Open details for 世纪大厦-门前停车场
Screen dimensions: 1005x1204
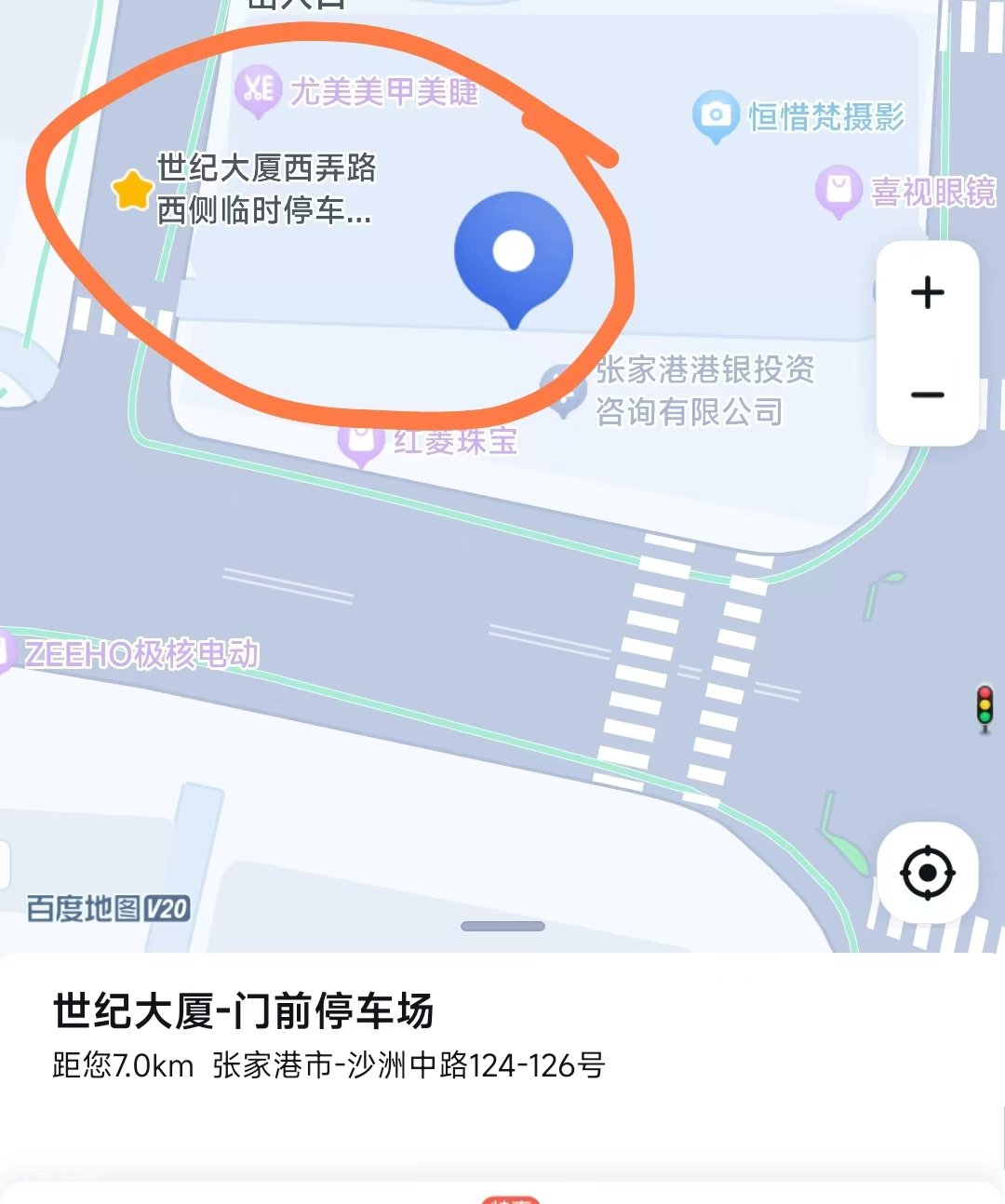click(x=244, y=1011)
